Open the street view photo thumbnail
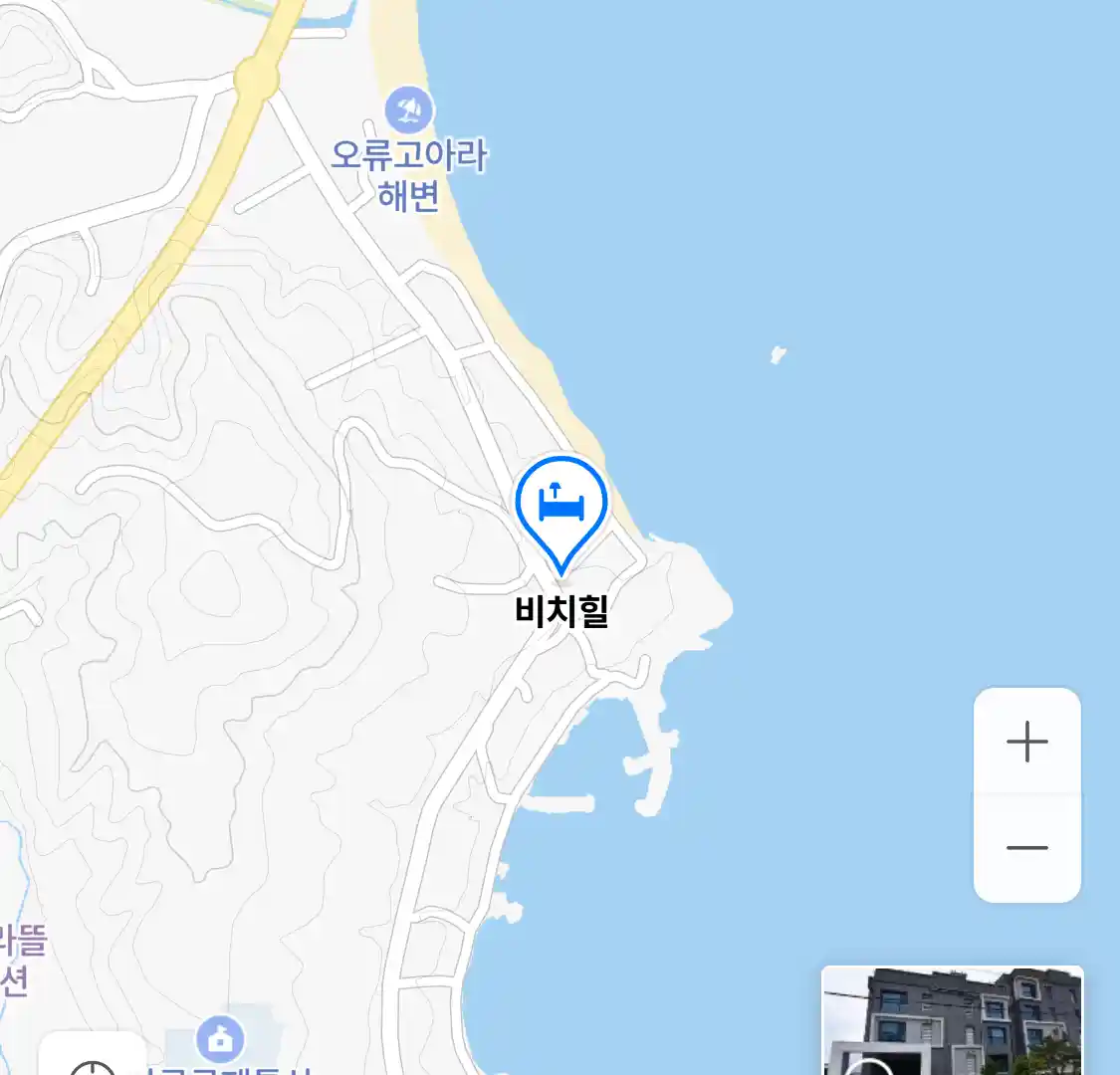 coord(952,1020)
